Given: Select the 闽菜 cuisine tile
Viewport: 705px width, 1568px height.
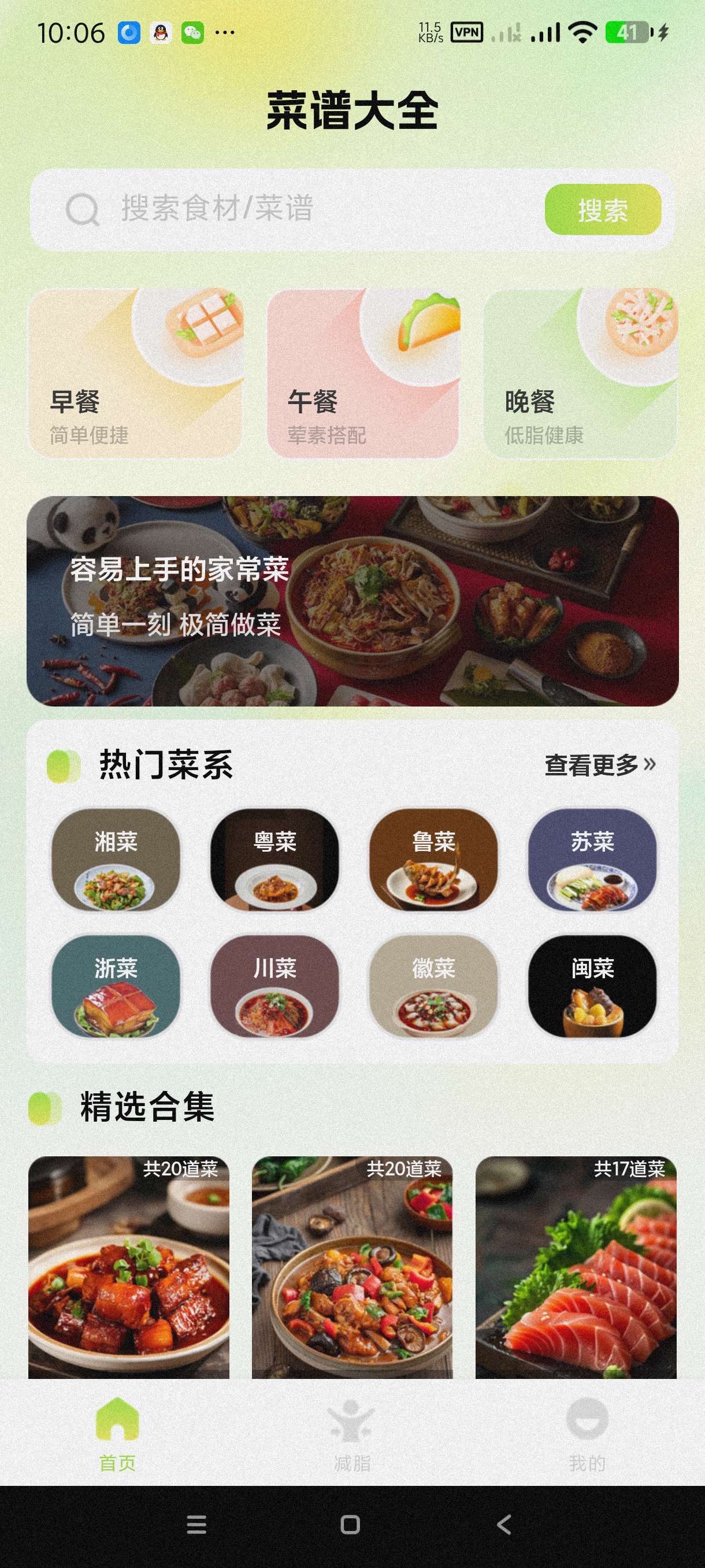Looking at the screenshot, I should 592,986.
